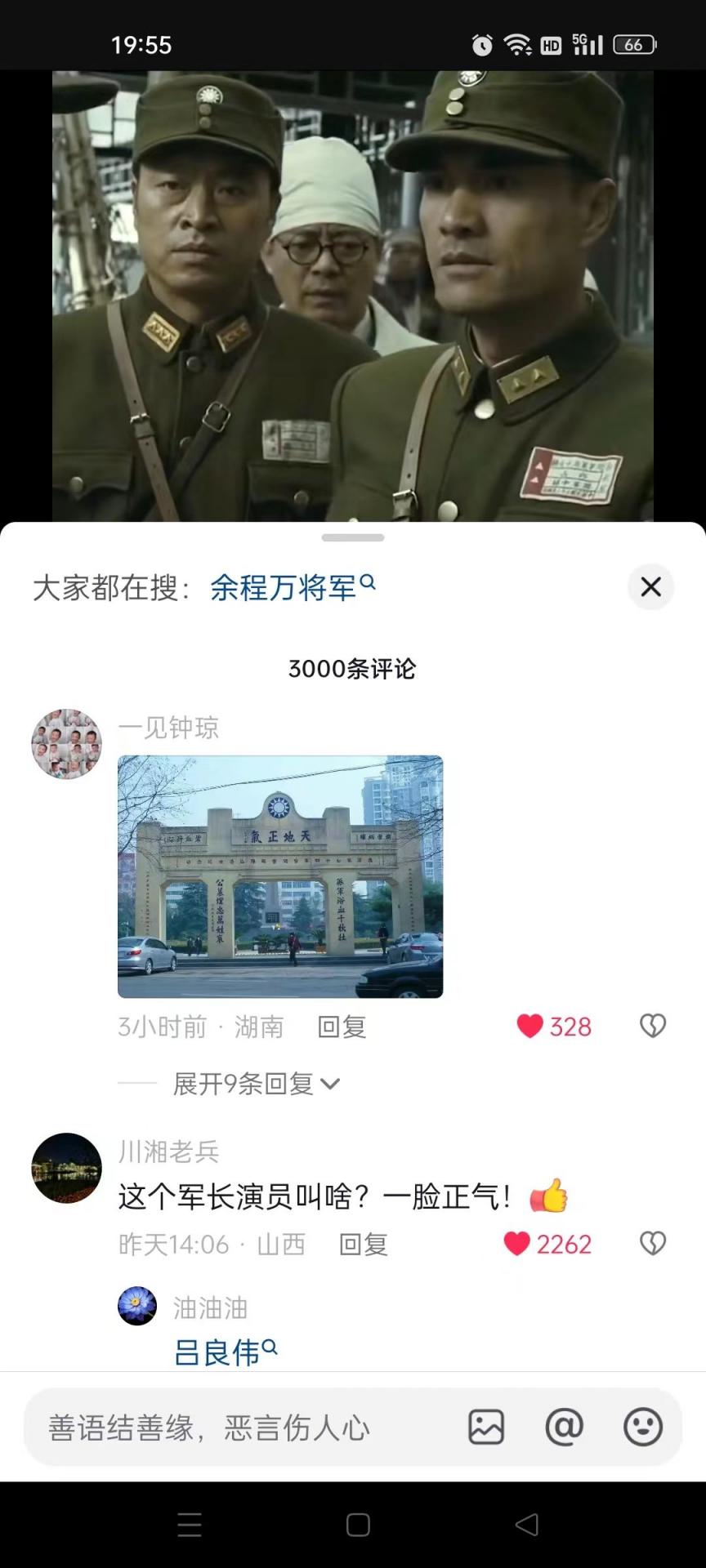Screen dimensions: 706x1568
Task: Mention someone with the @ icon
Action: [564, 1428]
